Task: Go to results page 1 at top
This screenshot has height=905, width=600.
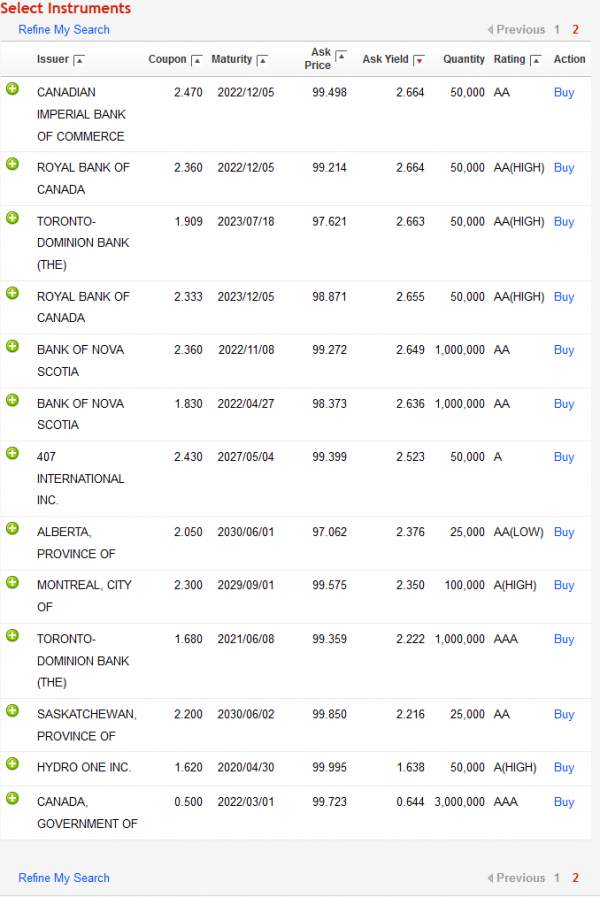Action: coord(557,30)
